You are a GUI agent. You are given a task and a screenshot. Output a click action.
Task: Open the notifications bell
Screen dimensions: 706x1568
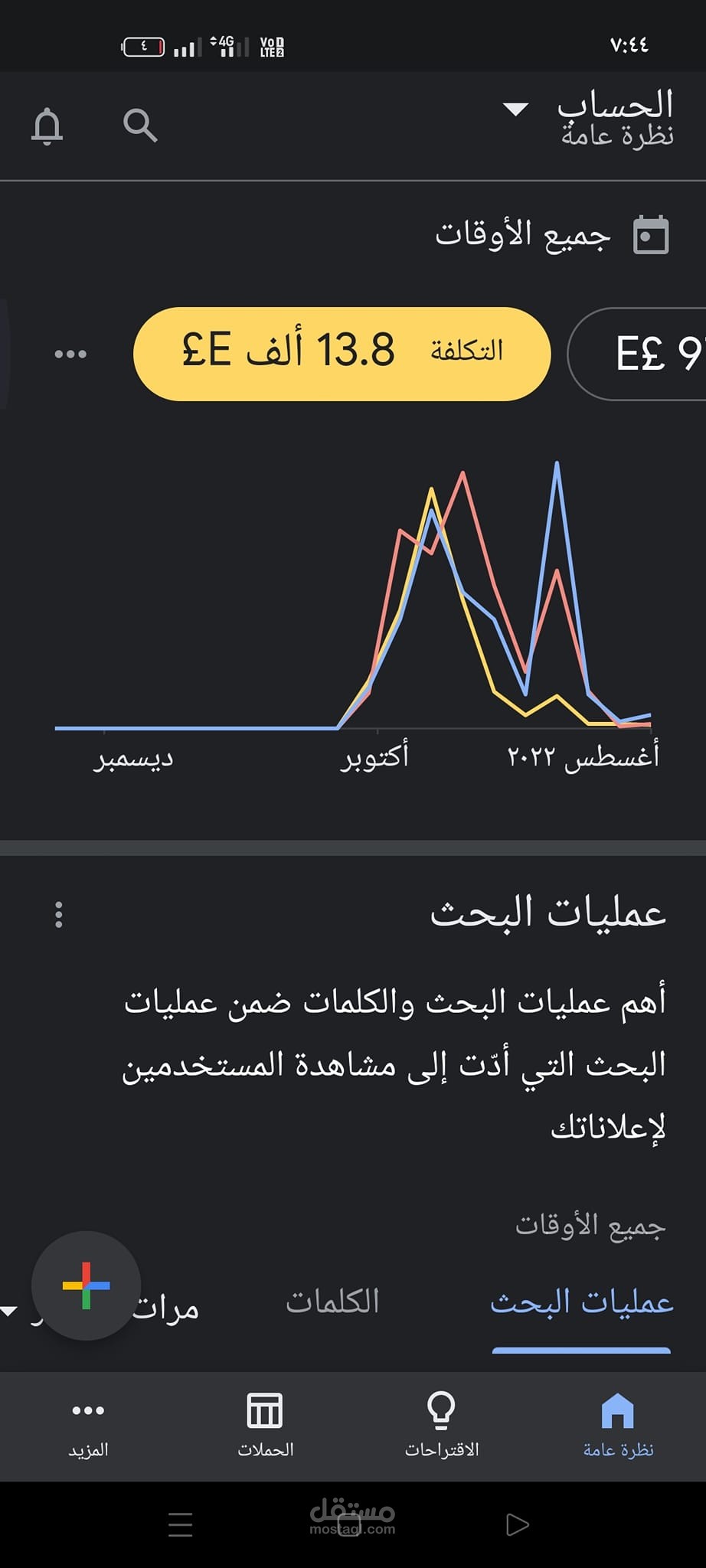tap(47, 126)
